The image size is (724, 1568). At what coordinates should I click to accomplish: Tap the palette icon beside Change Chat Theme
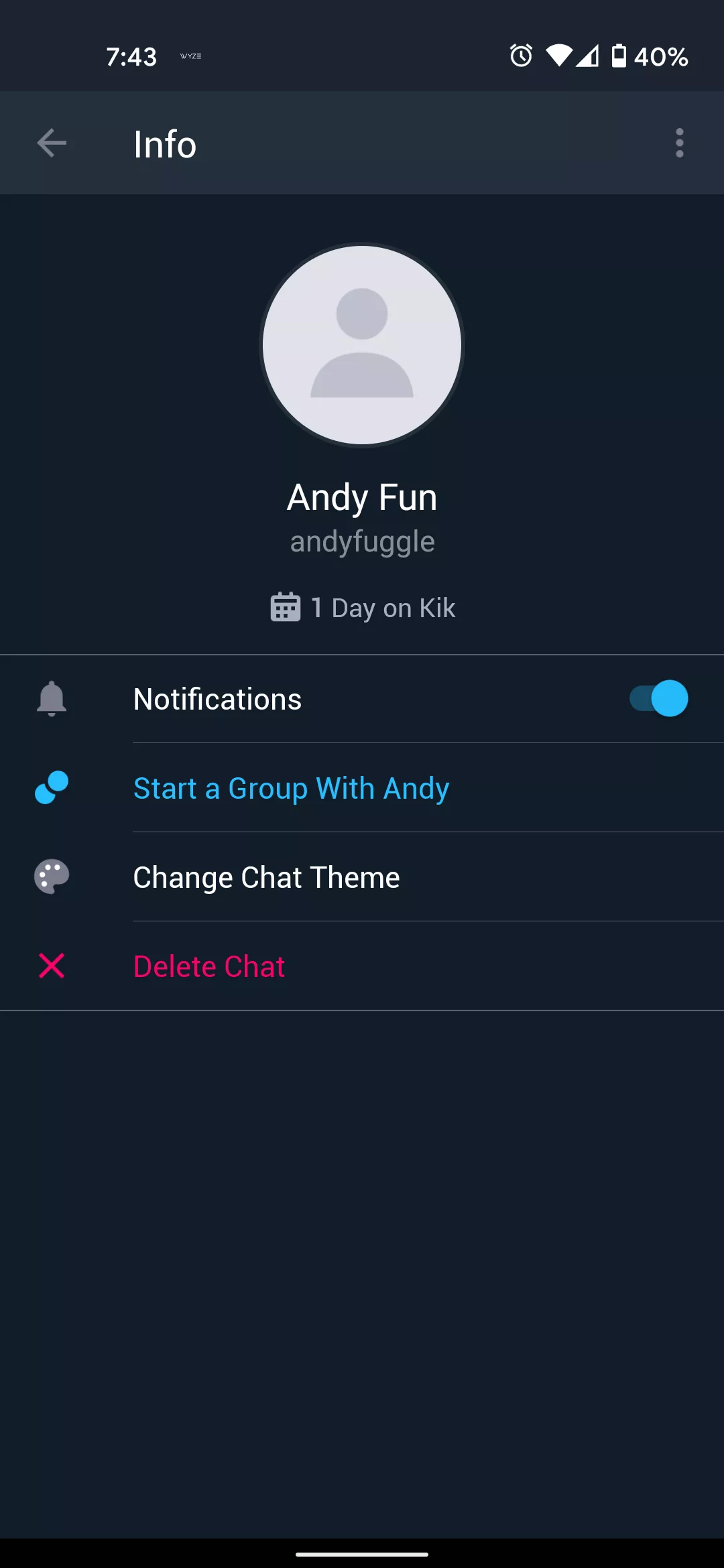click(51, 876)
